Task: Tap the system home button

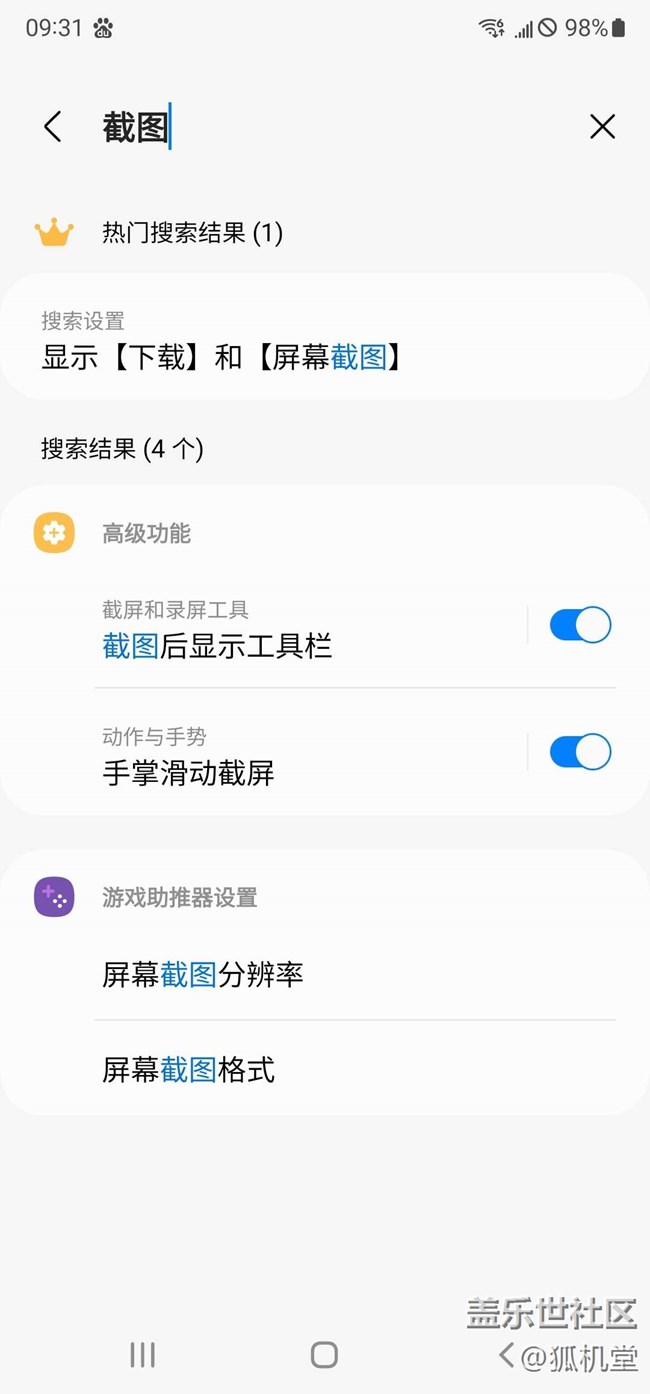Action: [324, 1355]
